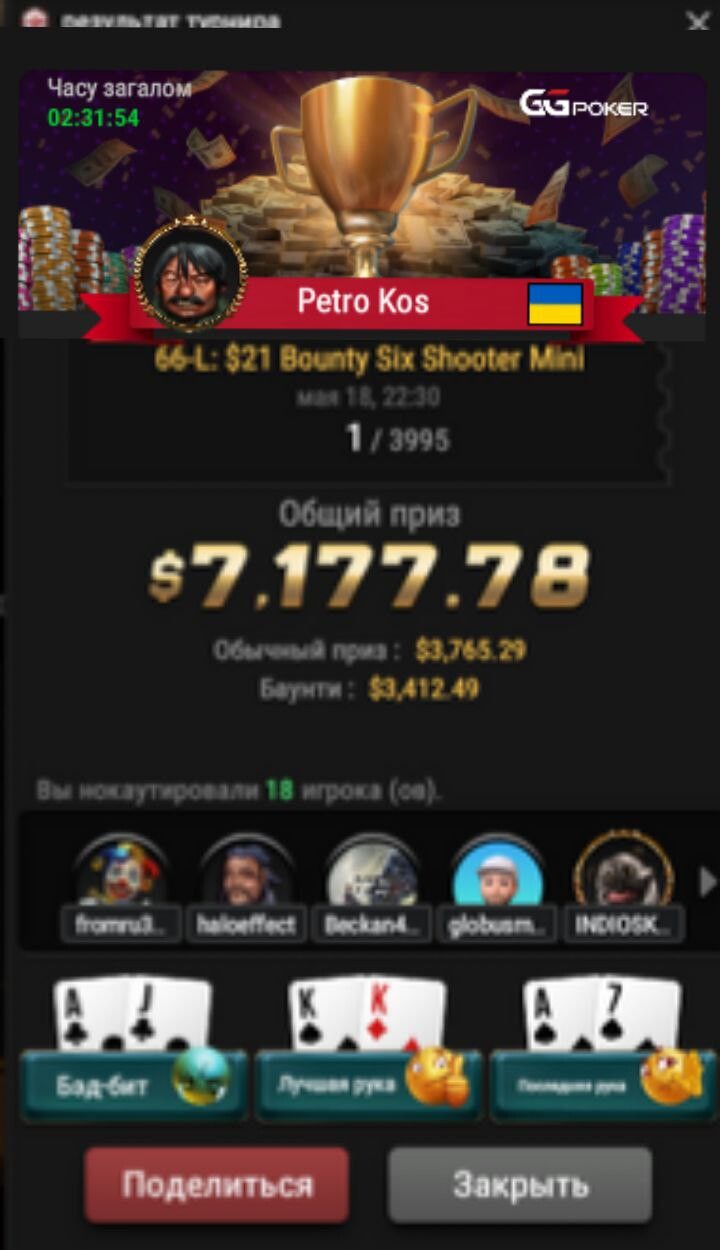
Task: Tap the Закрыть button
Action: click(x=520, y=1185)
